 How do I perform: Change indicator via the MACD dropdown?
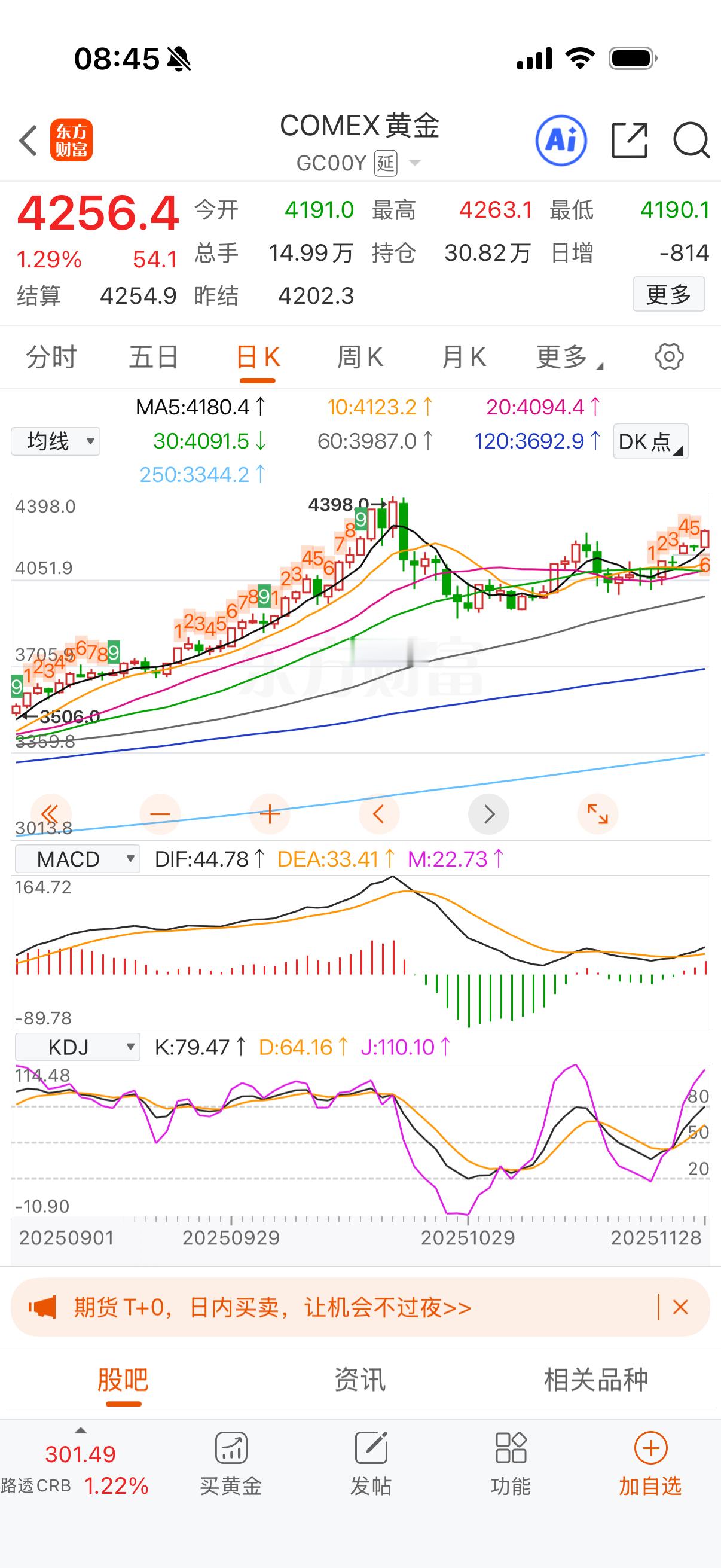[77, 858]
